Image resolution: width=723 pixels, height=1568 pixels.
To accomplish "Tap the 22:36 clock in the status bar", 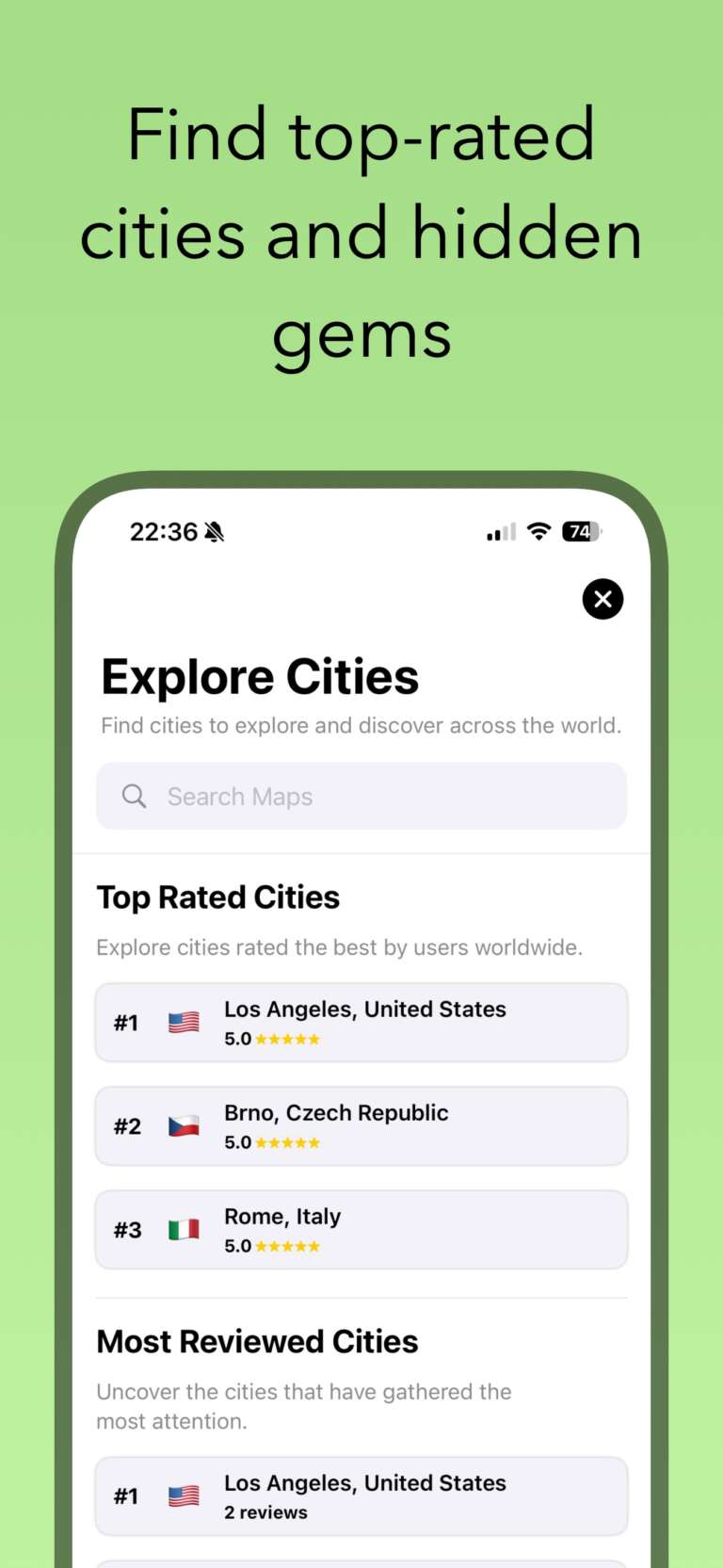I will click(163, 531).
